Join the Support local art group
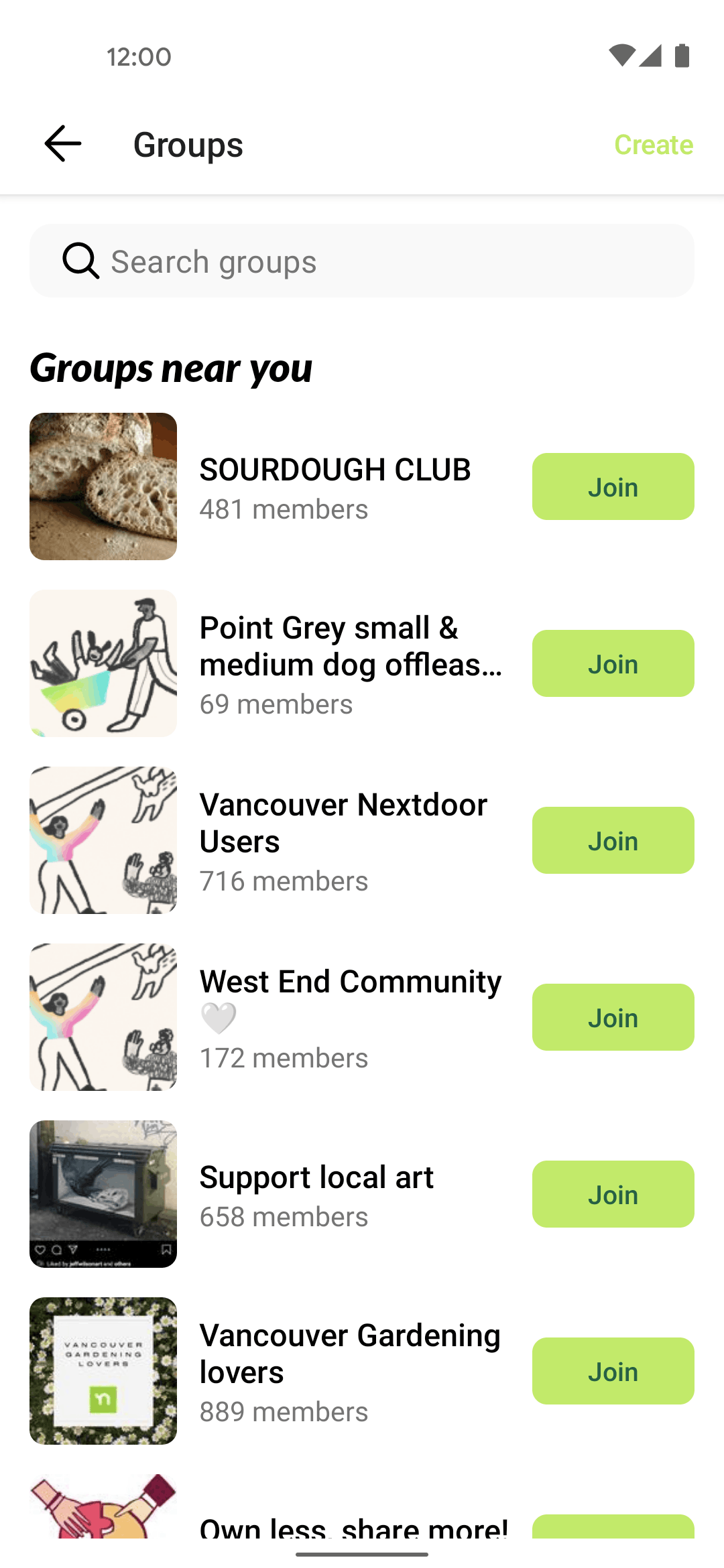 click(613, 1195)
